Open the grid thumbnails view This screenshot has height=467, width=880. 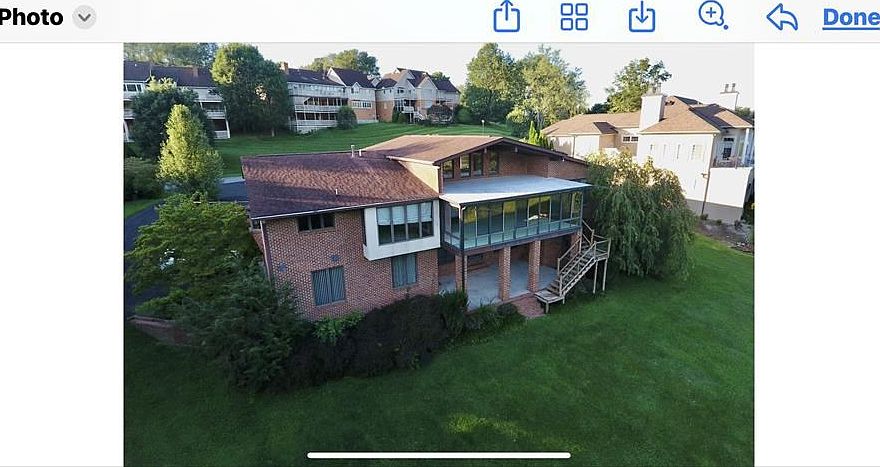coord(574,17)
